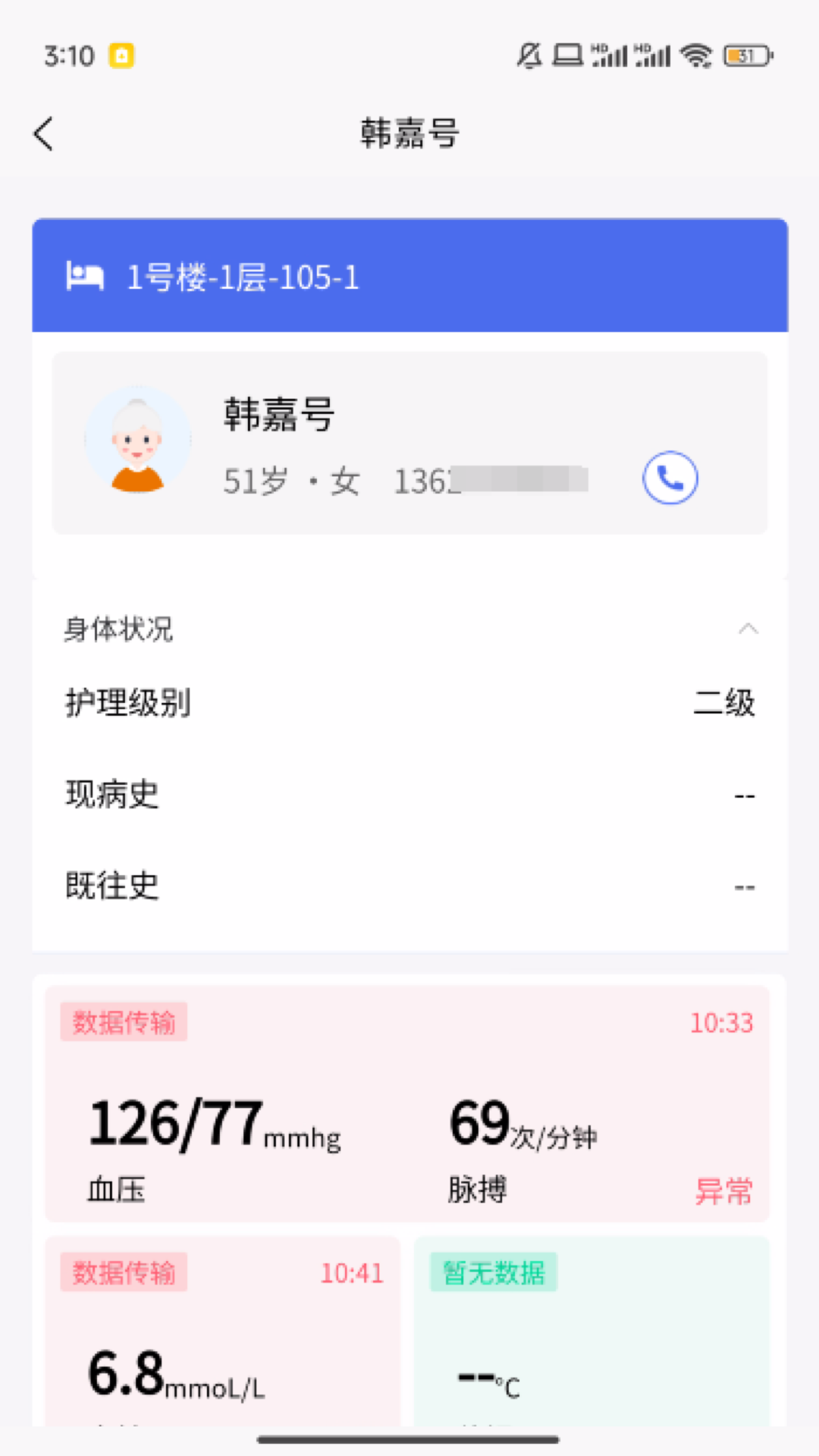Tap the pulse reading 69次/分钟
The height and width of the screenshot is (1456, 819).
523,1124
